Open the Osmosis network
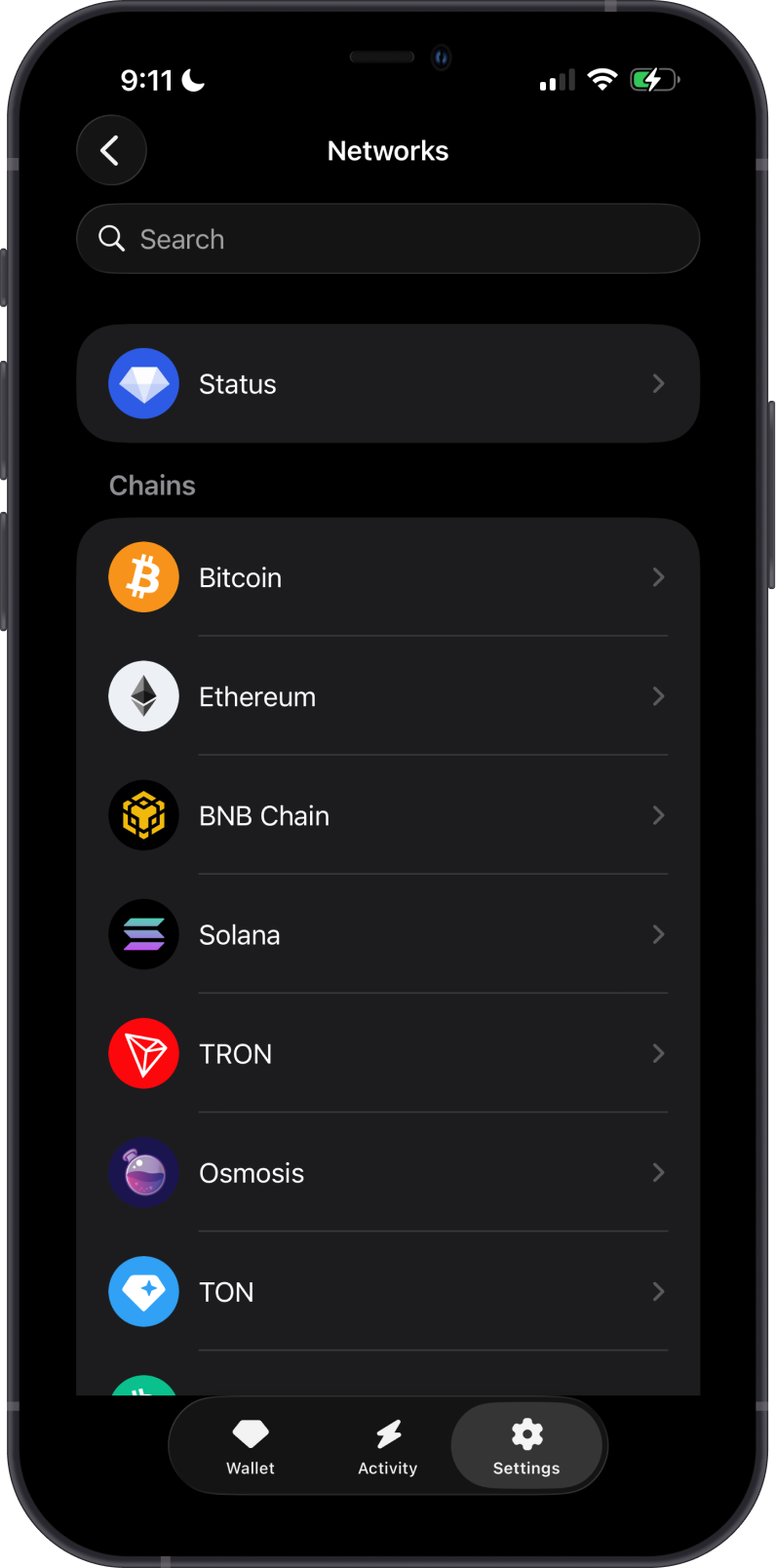 388,1172
